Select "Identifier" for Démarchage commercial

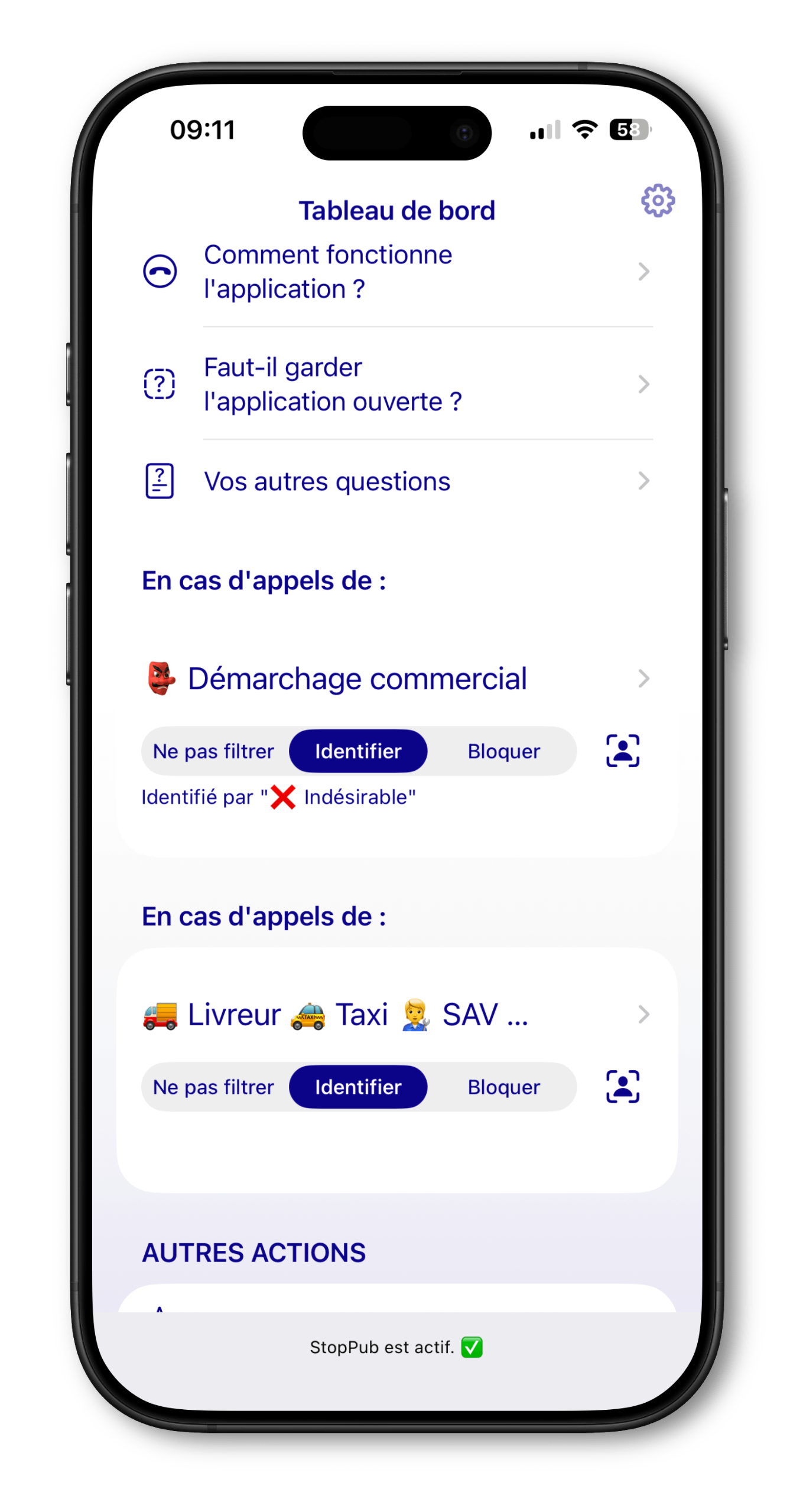[x=358, y=751]
